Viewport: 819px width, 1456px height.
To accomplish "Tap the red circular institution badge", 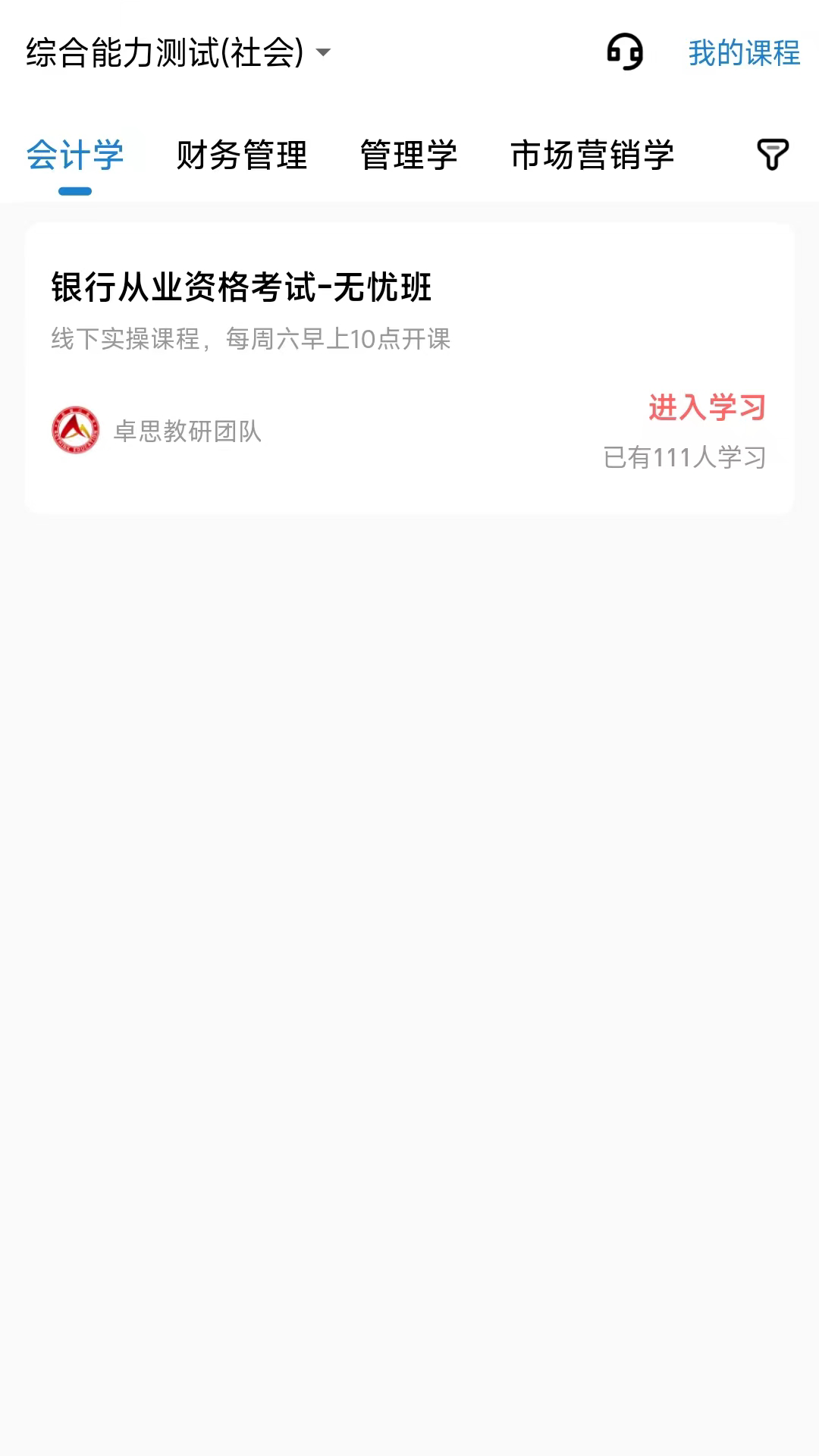I will coord(75,430).
